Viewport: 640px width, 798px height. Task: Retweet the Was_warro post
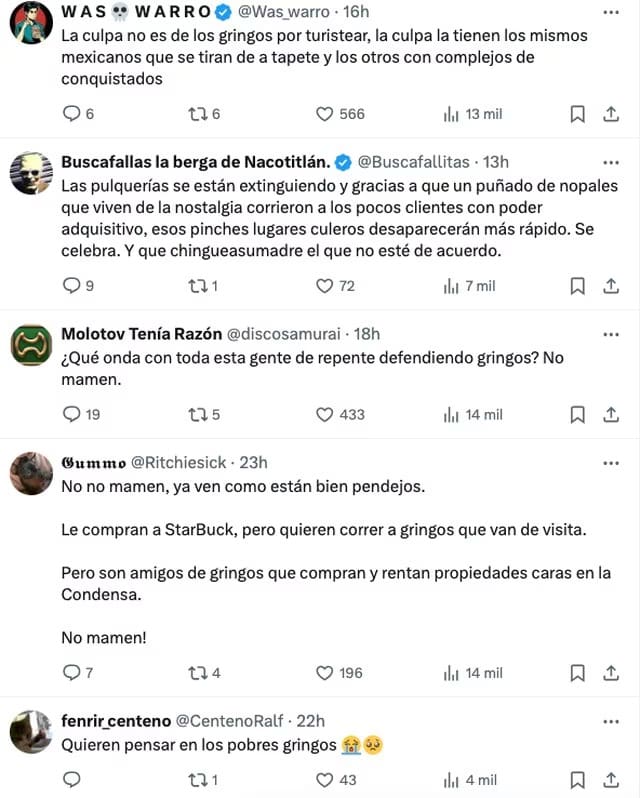[197, 114]
